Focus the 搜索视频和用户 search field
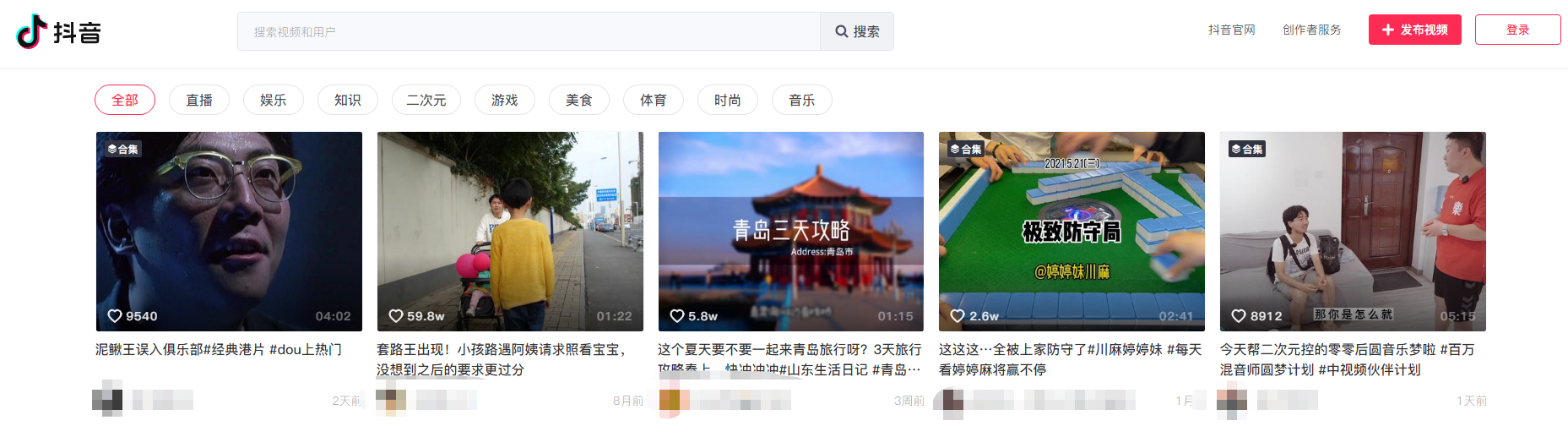 tap(529, 31)
